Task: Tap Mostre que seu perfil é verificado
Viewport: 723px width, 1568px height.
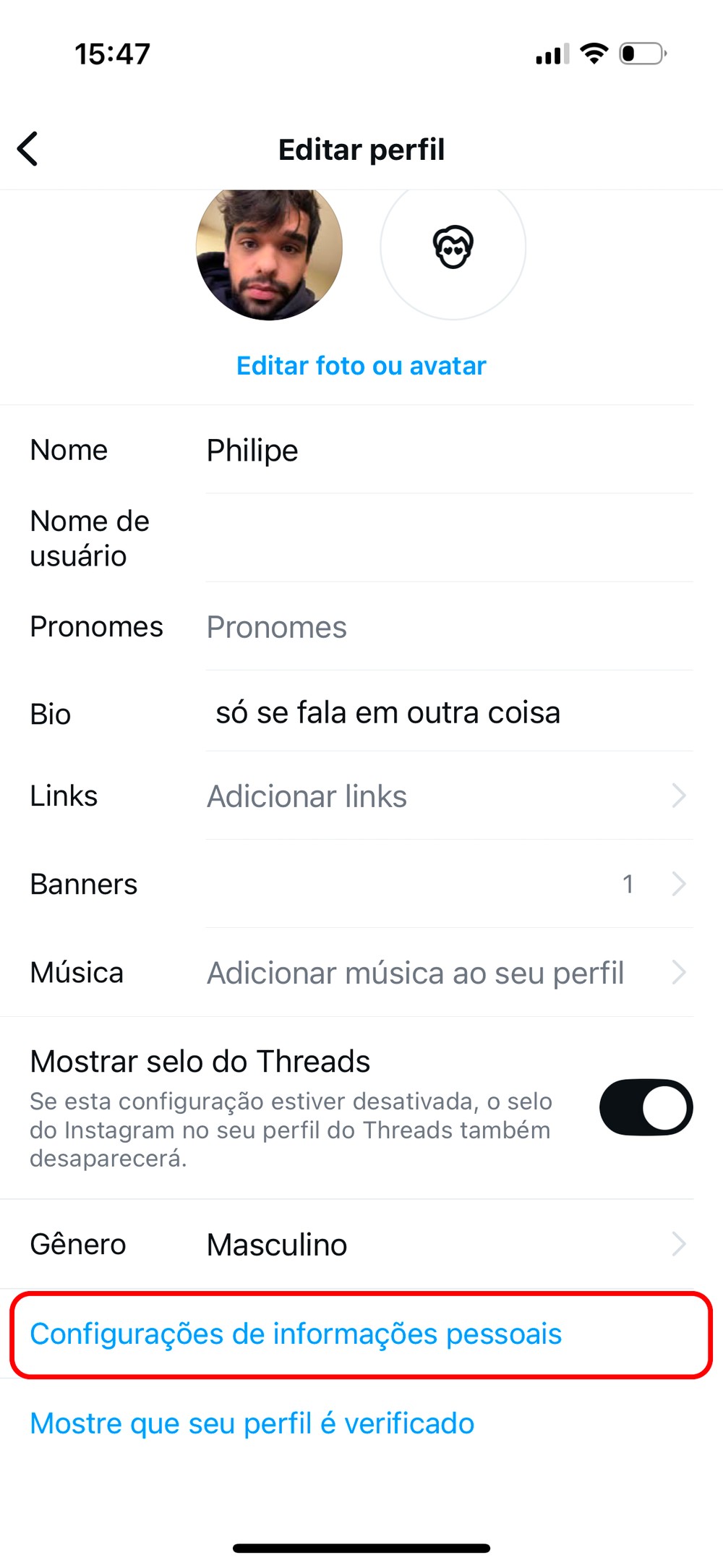Action: 252,1423
